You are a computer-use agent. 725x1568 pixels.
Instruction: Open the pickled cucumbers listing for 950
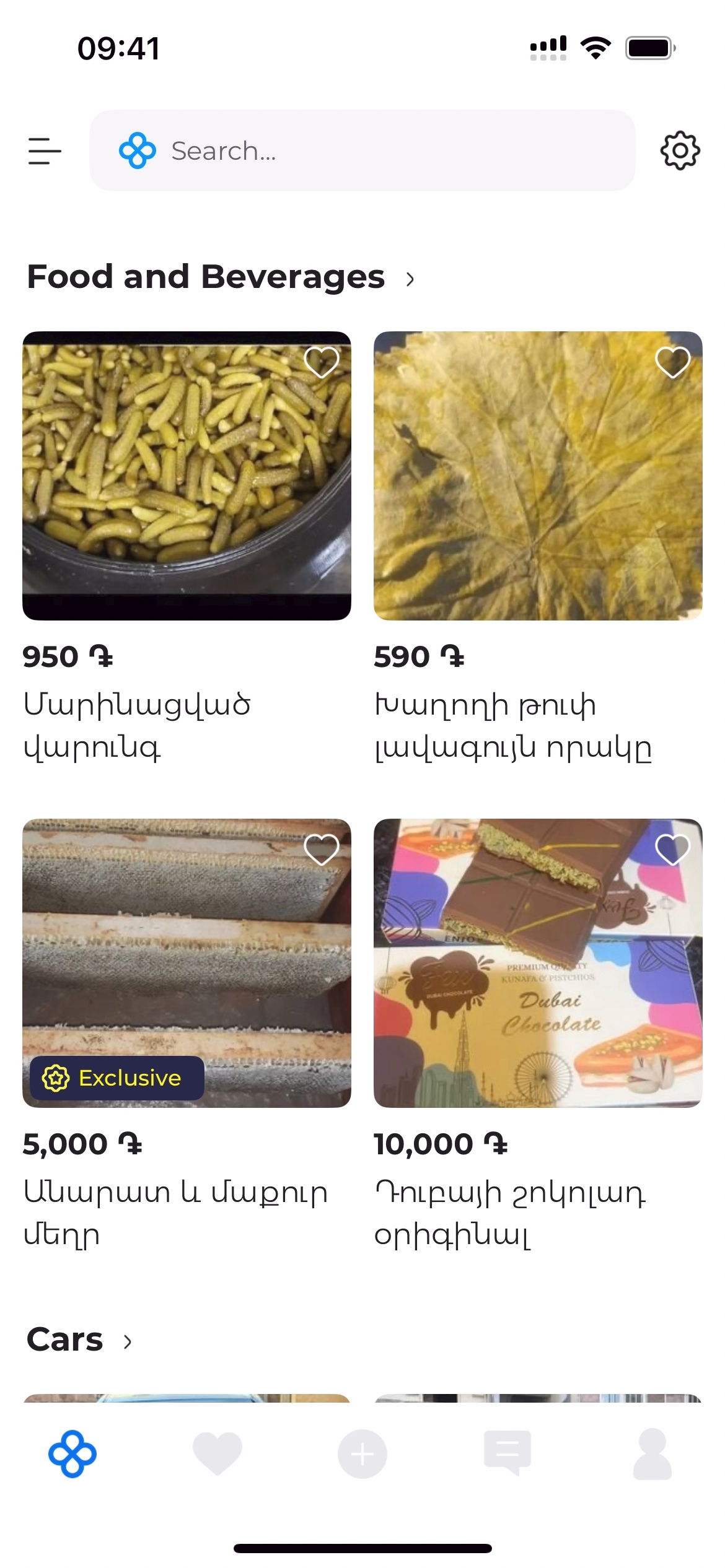[187, 476]
